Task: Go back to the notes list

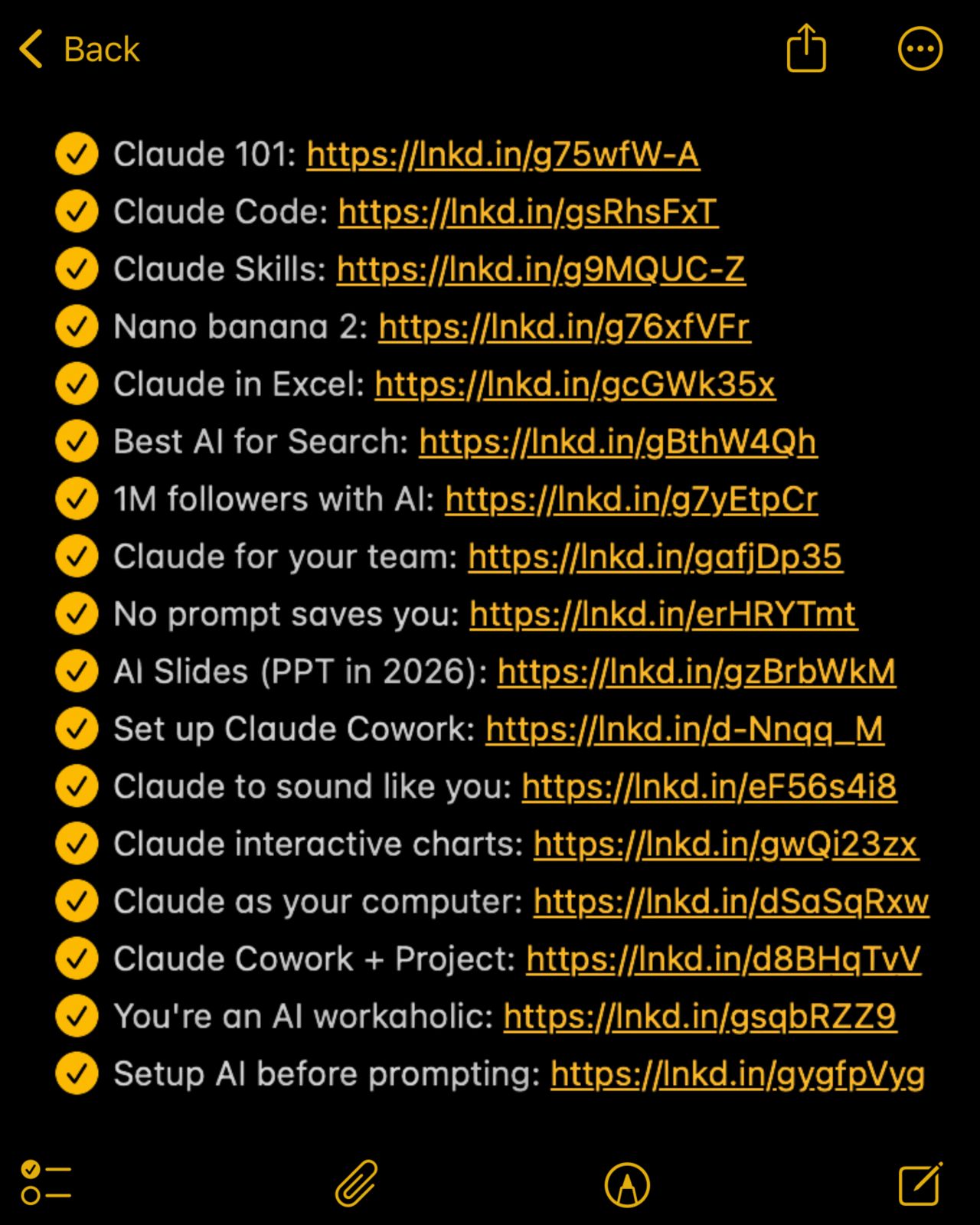Action: click(80, 50)
